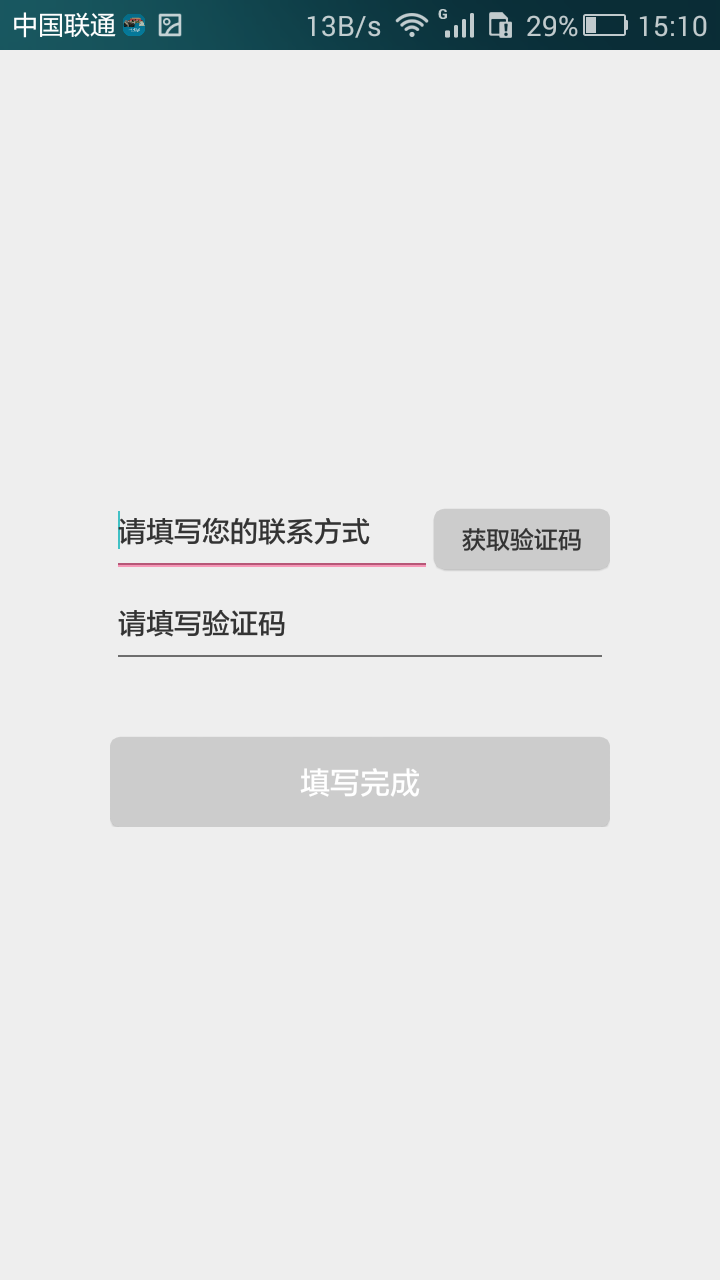Submit with the 填写完成 button

pyautogui.click(x=360, y=782)
